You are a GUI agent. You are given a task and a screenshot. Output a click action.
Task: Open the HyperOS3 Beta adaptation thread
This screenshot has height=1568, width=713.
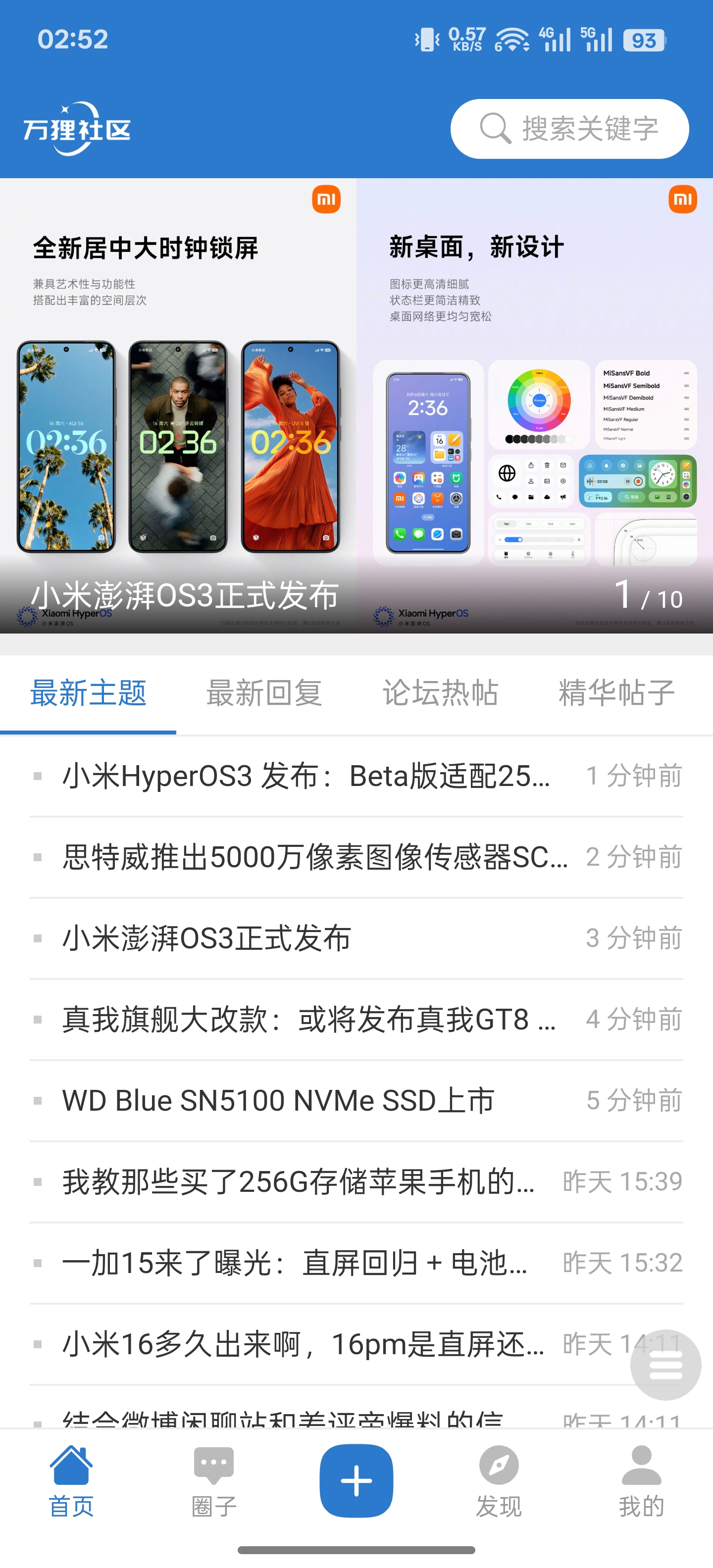305,777
